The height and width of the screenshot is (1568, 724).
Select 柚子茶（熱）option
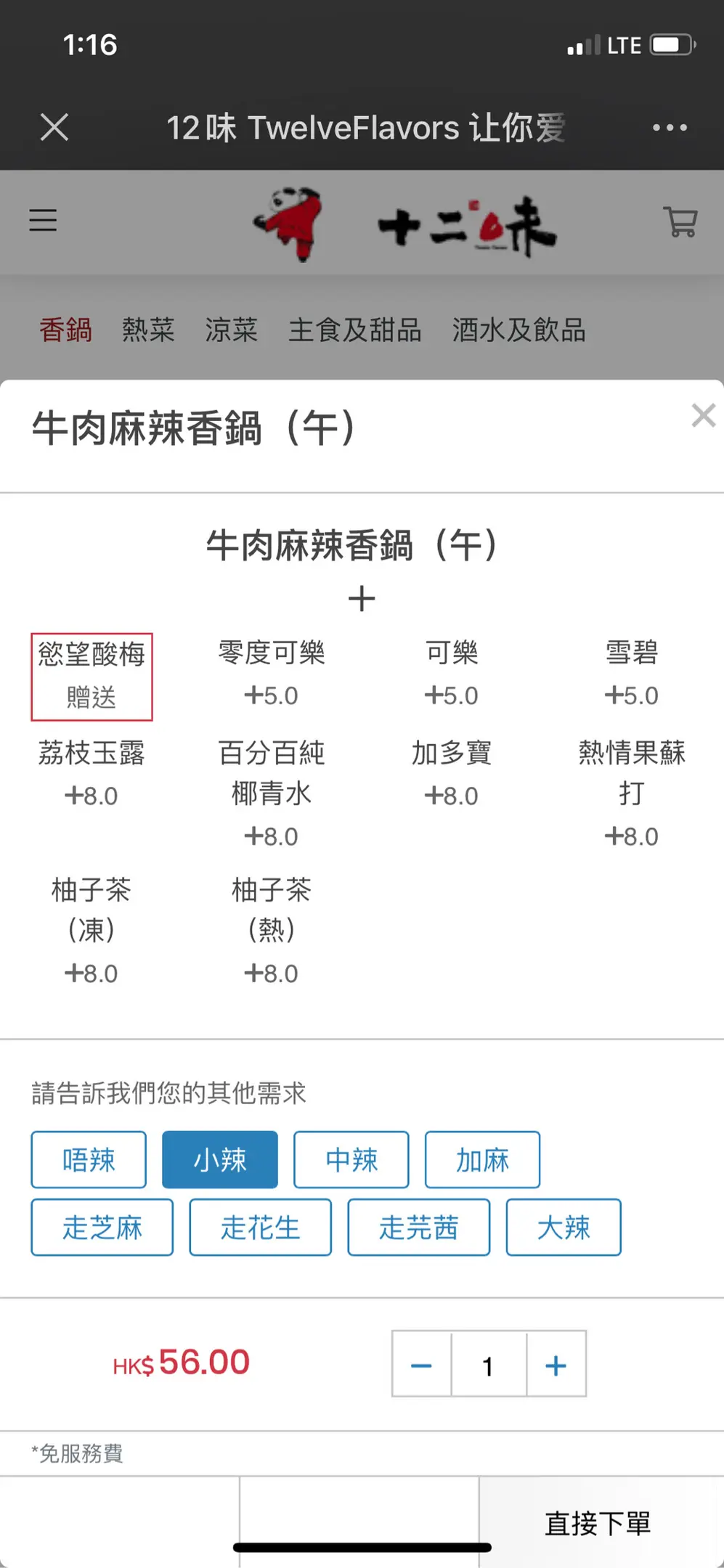pyautogui.click(x=272, y=931)
